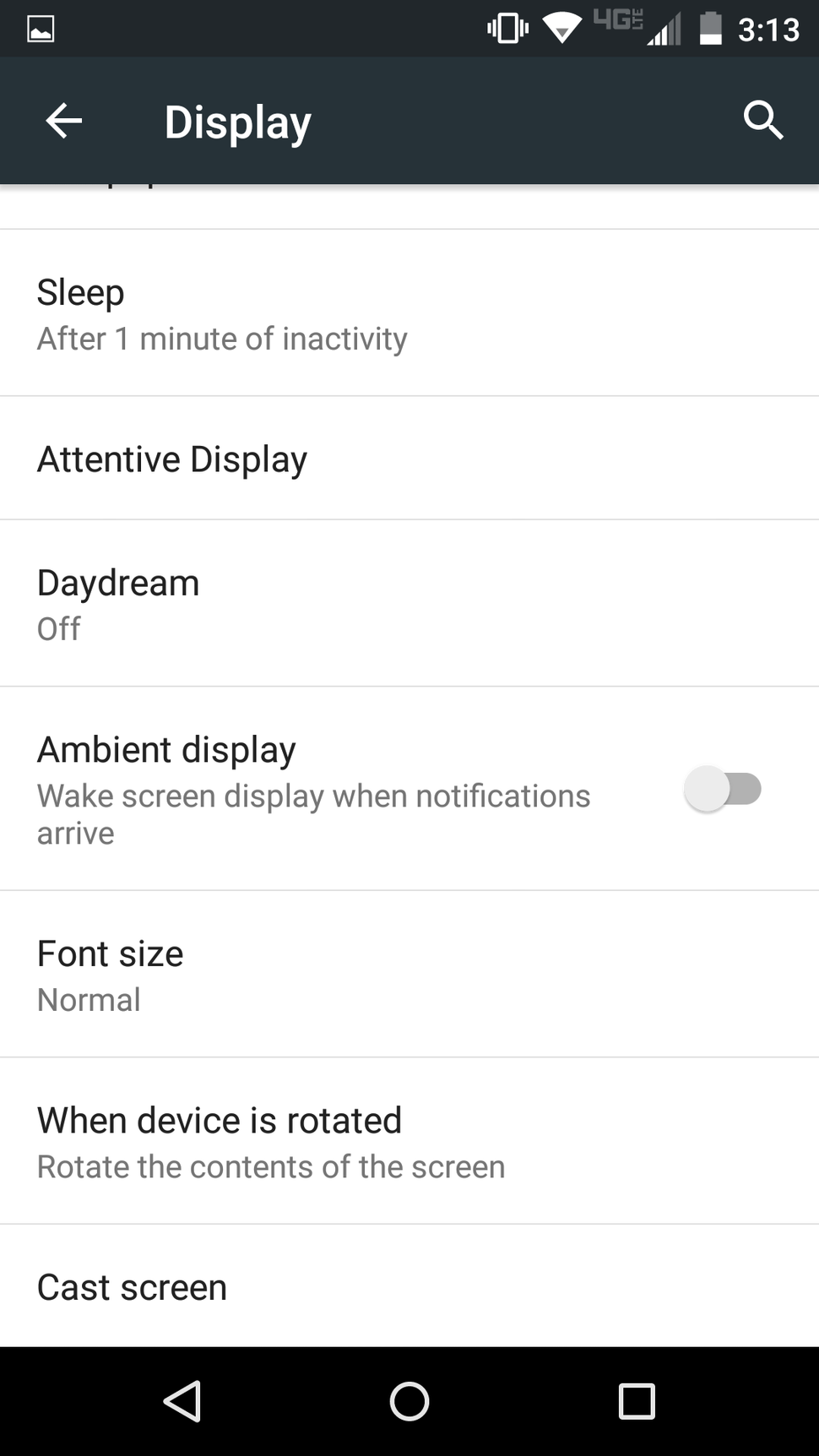Tap the Wi-Fi status icon

(x=560, y=27)
